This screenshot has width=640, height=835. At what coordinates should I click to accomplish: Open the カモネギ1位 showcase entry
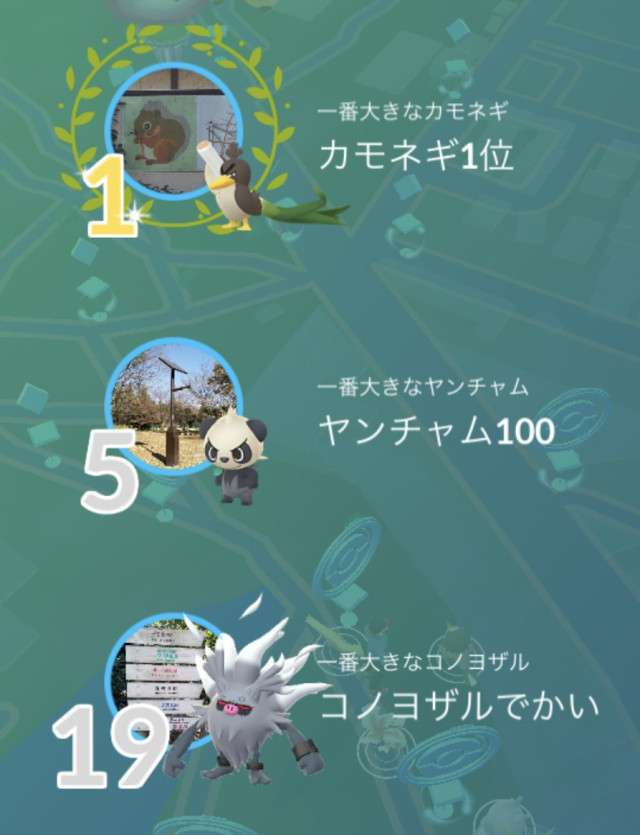click(416, 155)
